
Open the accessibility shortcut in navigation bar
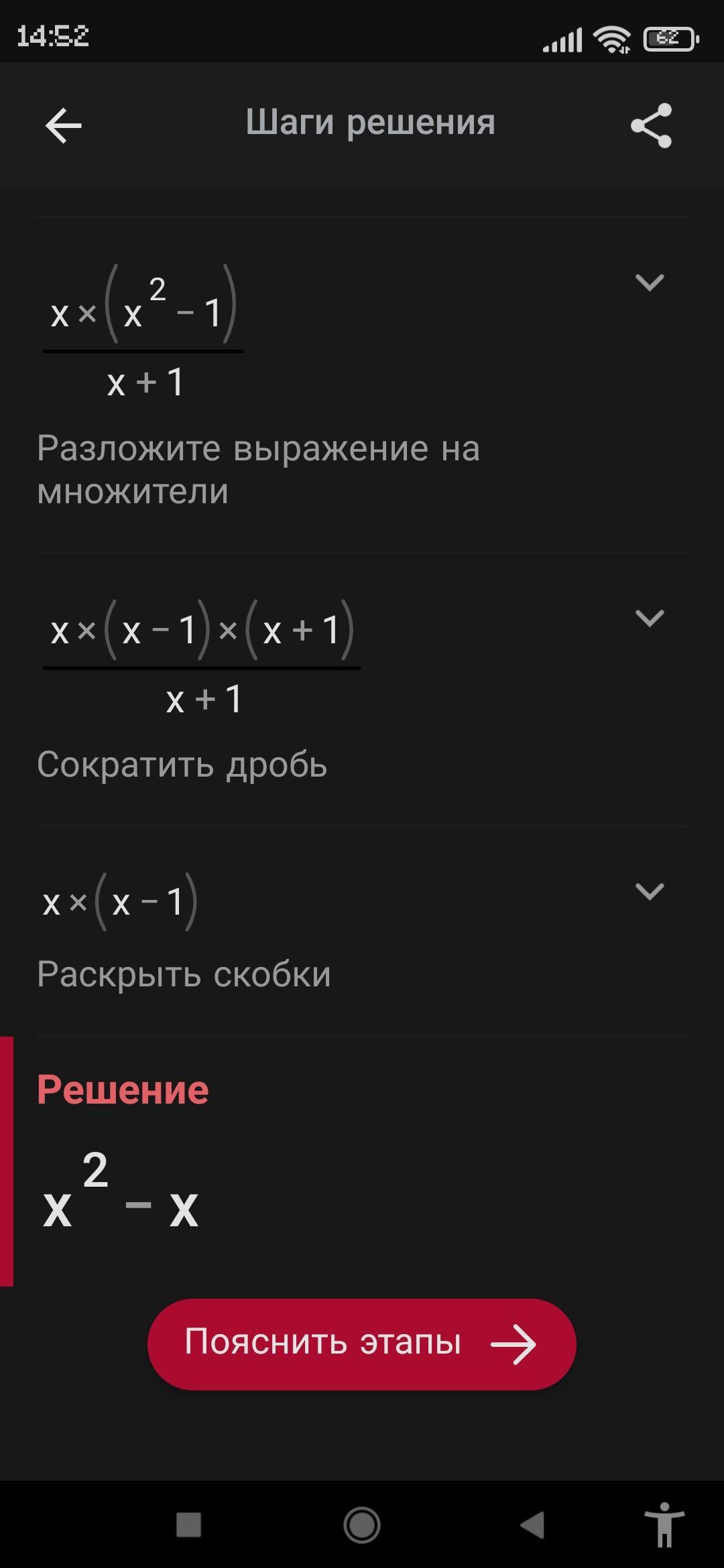click(664, 1525)
